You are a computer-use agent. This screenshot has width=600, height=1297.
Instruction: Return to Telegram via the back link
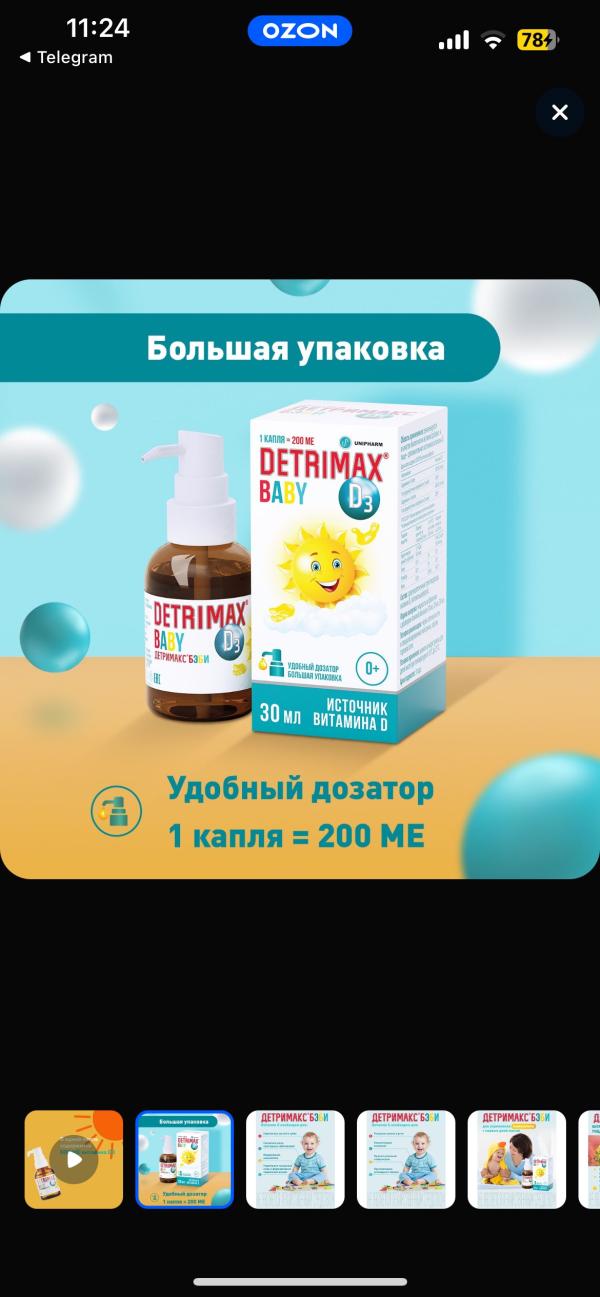pyautogui.click(x=66, y=57)
